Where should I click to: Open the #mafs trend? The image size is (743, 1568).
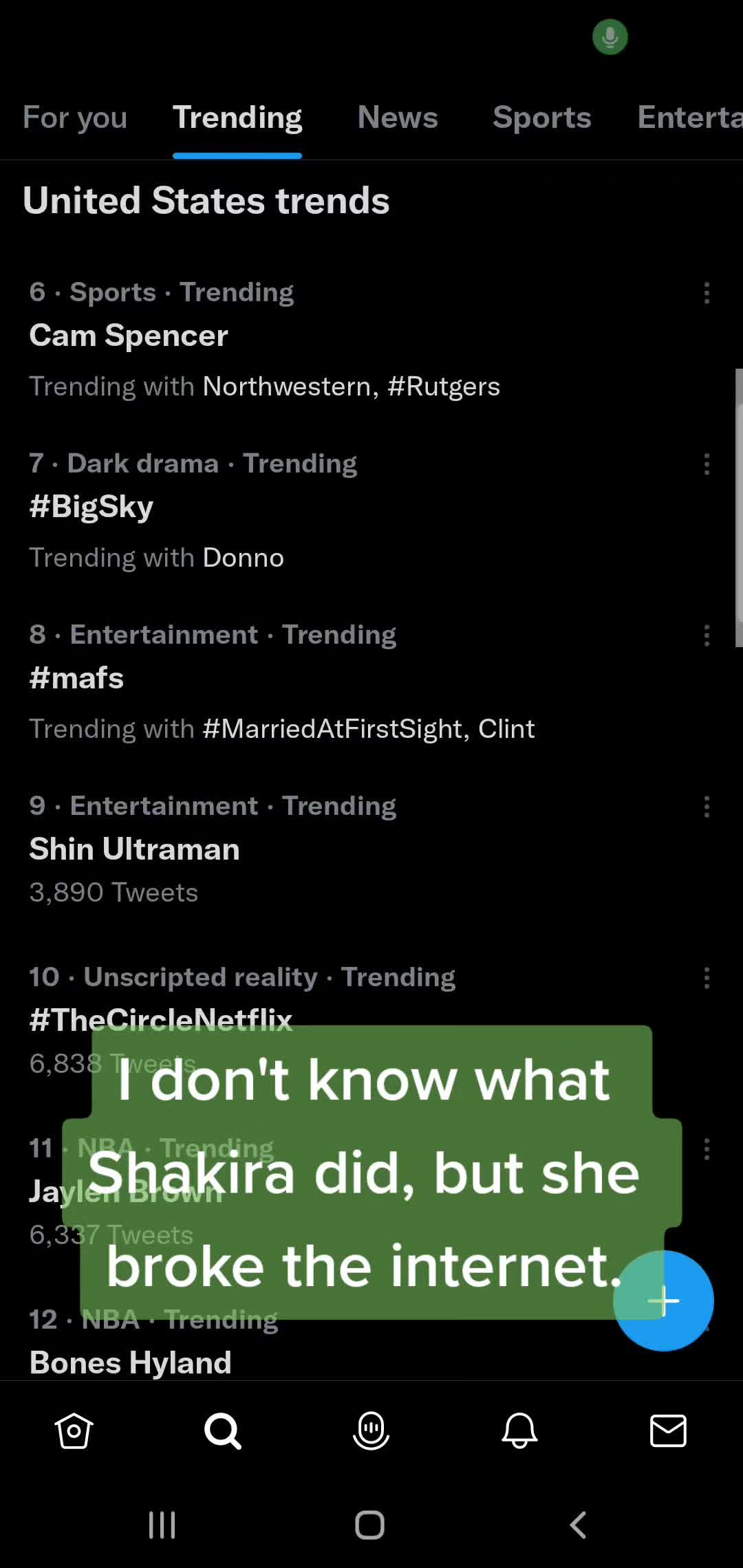pos(76,679)
